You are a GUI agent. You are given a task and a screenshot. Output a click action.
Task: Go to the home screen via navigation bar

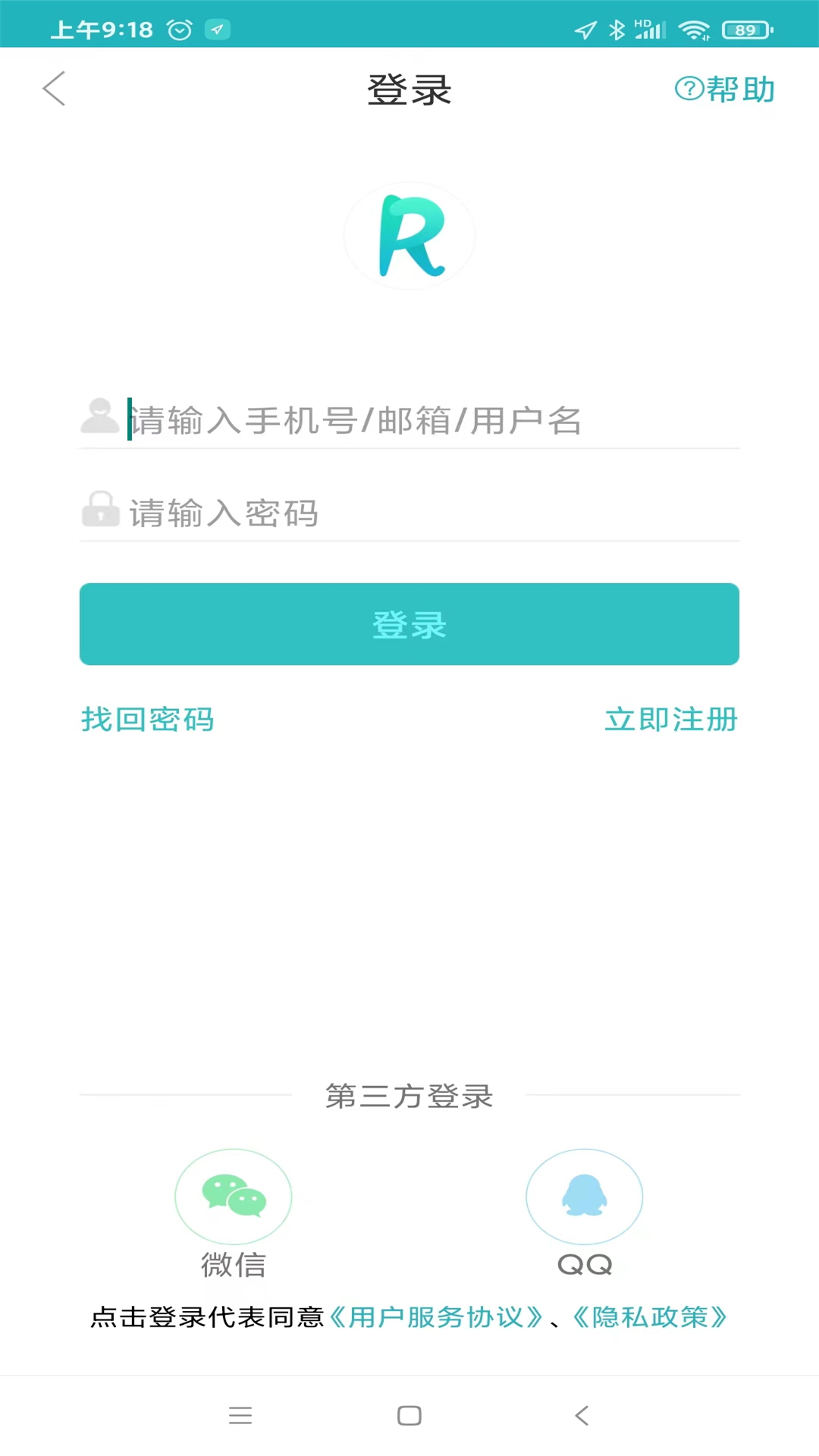pyautogui.click(x=409, y=1415)
